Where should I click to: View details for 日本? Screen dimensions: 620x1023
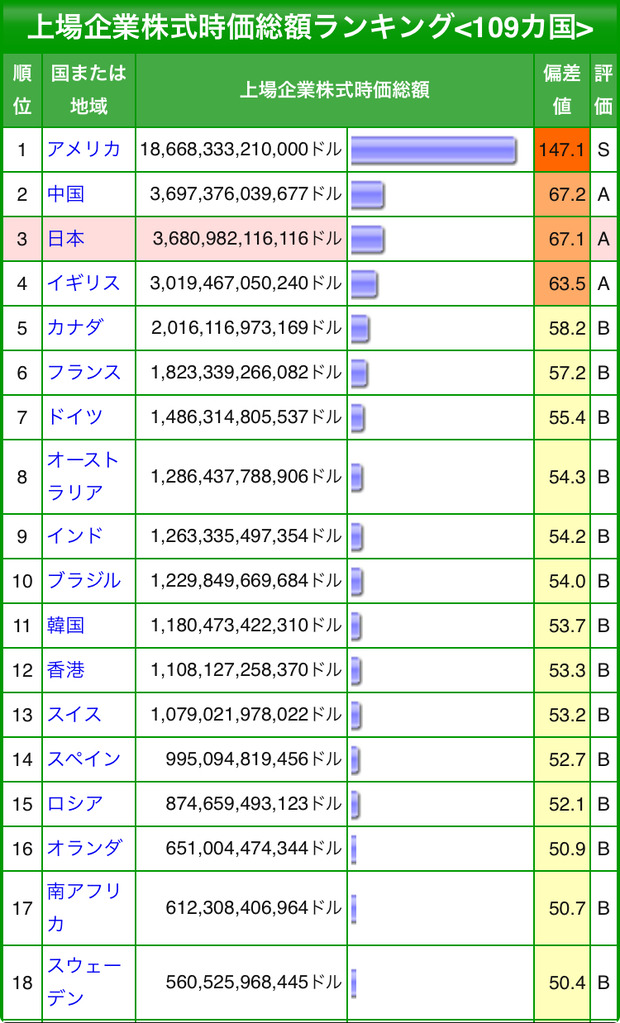pyautogui.click(x=66, y=239)
